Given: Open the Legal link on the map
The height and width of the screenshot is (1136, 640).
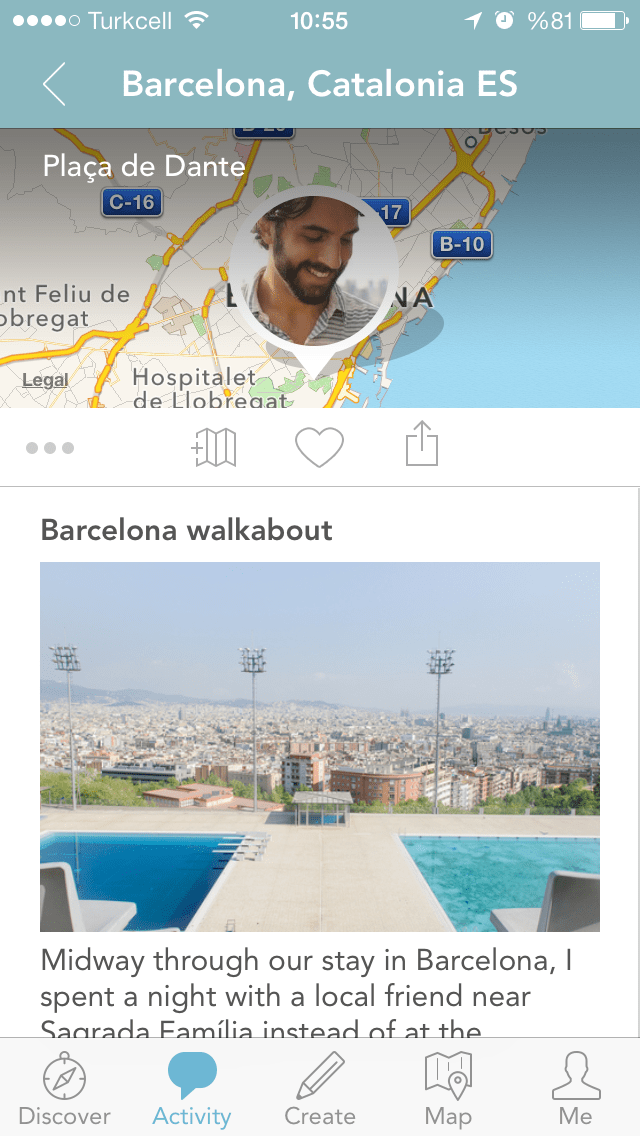Looking at the screenshot, I should 45,380.
